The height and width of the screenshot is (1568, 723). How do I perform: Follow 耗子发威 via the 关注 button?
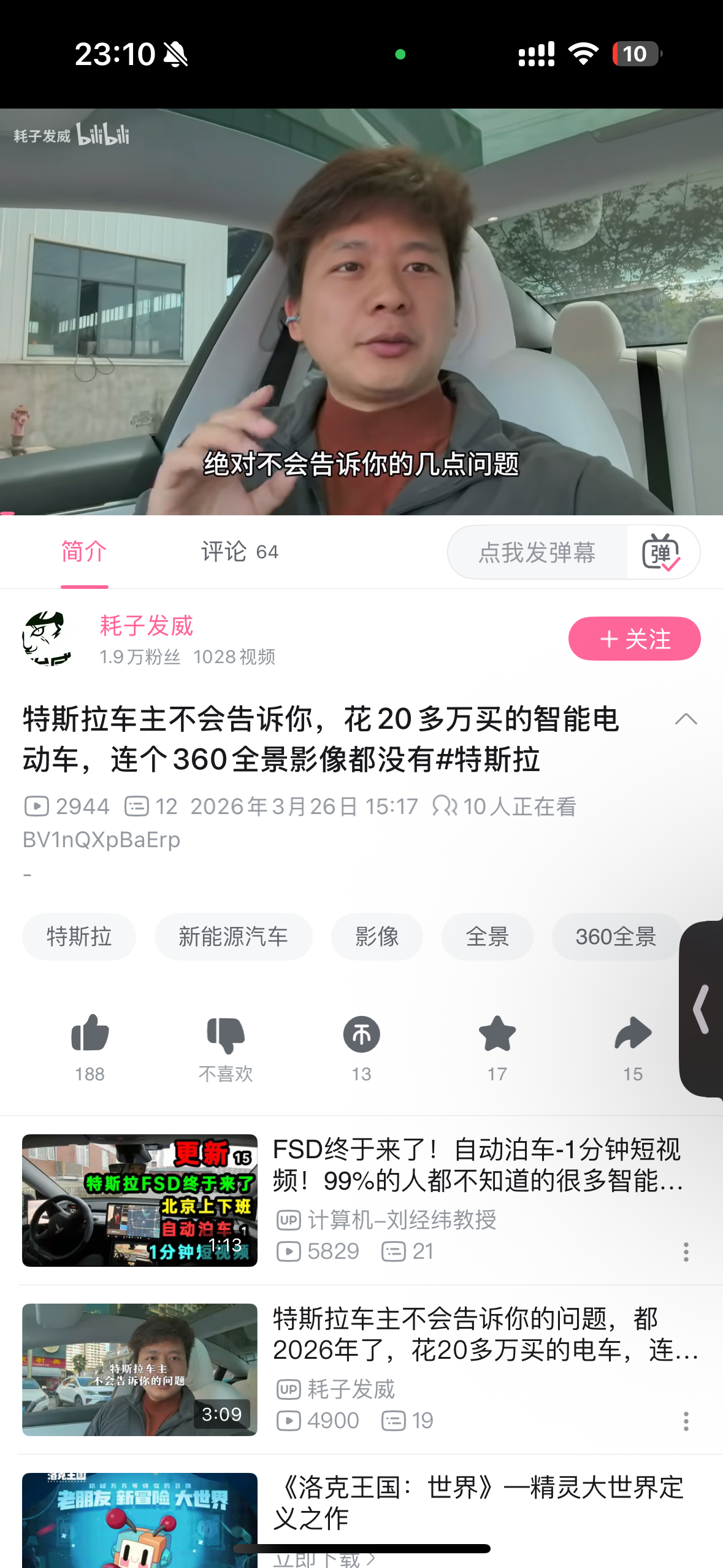coord(633,638)
